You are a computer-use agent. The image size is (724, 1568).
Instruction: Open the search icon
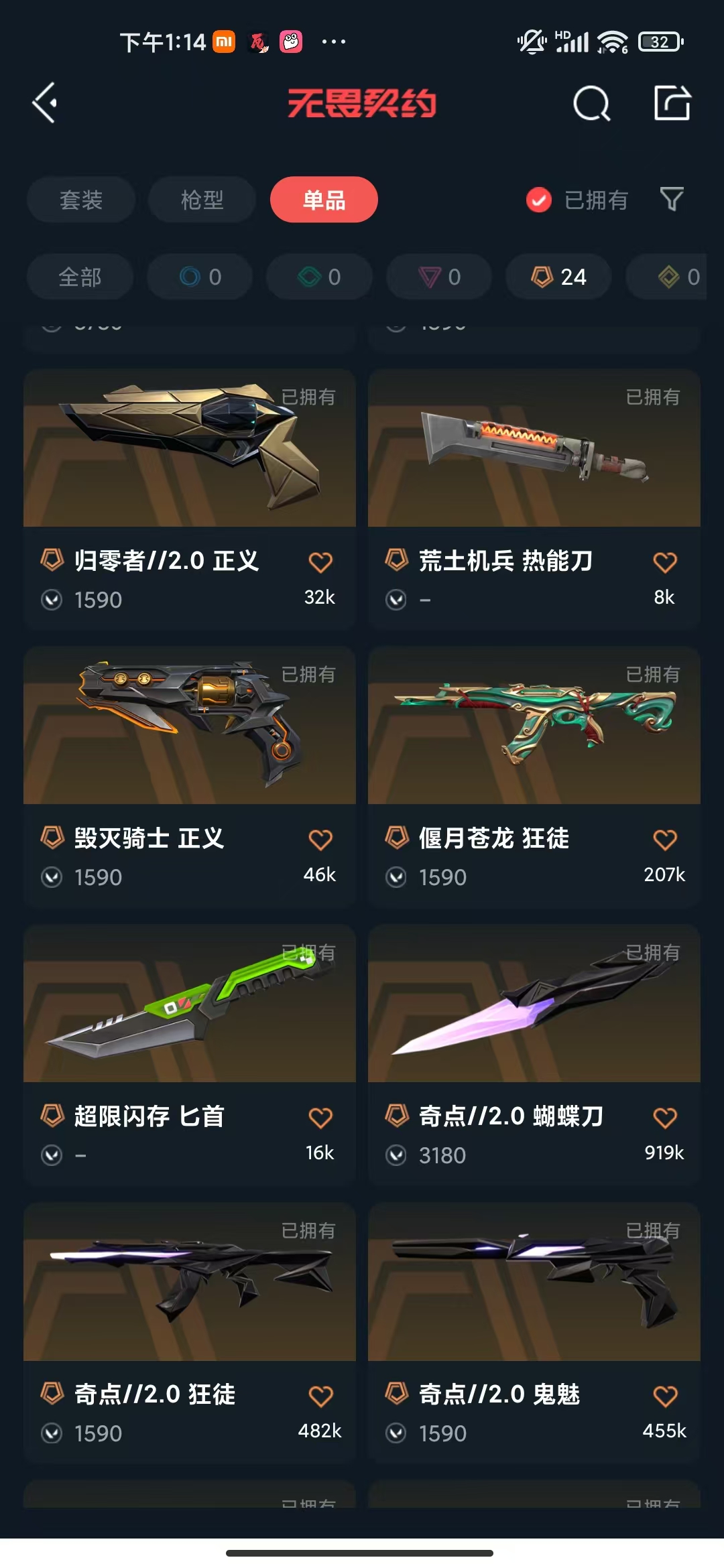(592, 103)
